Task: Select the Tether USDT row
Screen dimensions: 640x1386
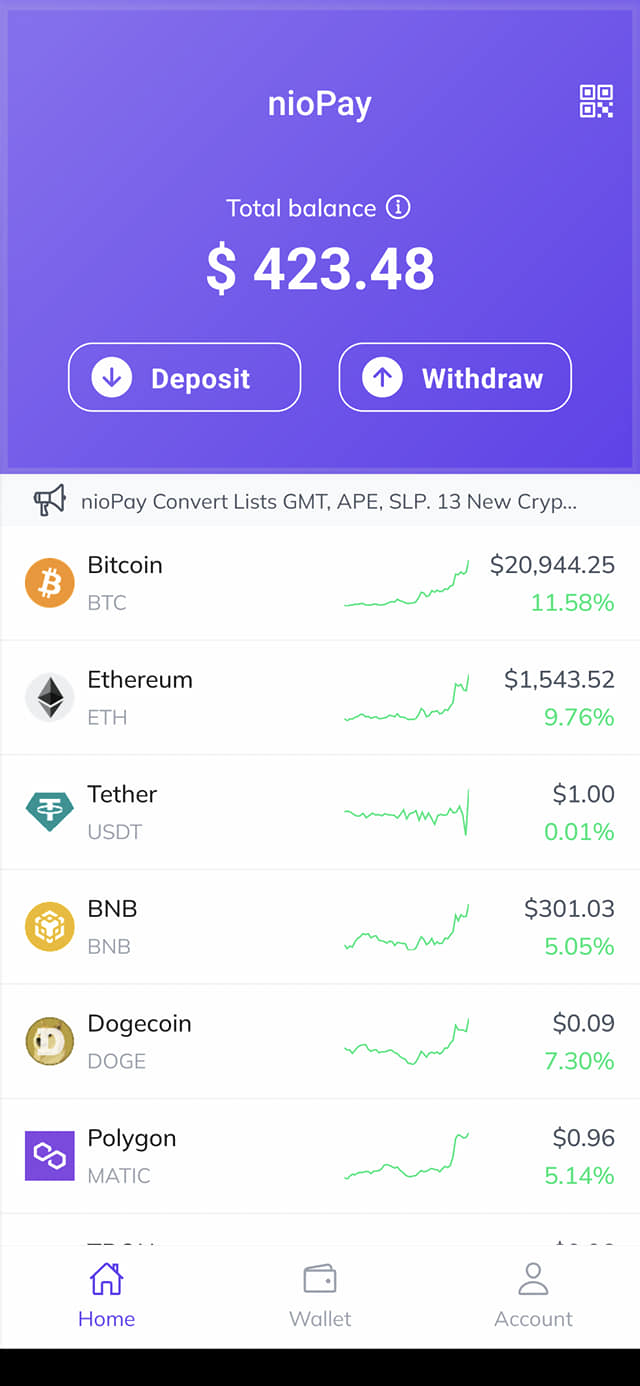Action: tap(320, 812)
